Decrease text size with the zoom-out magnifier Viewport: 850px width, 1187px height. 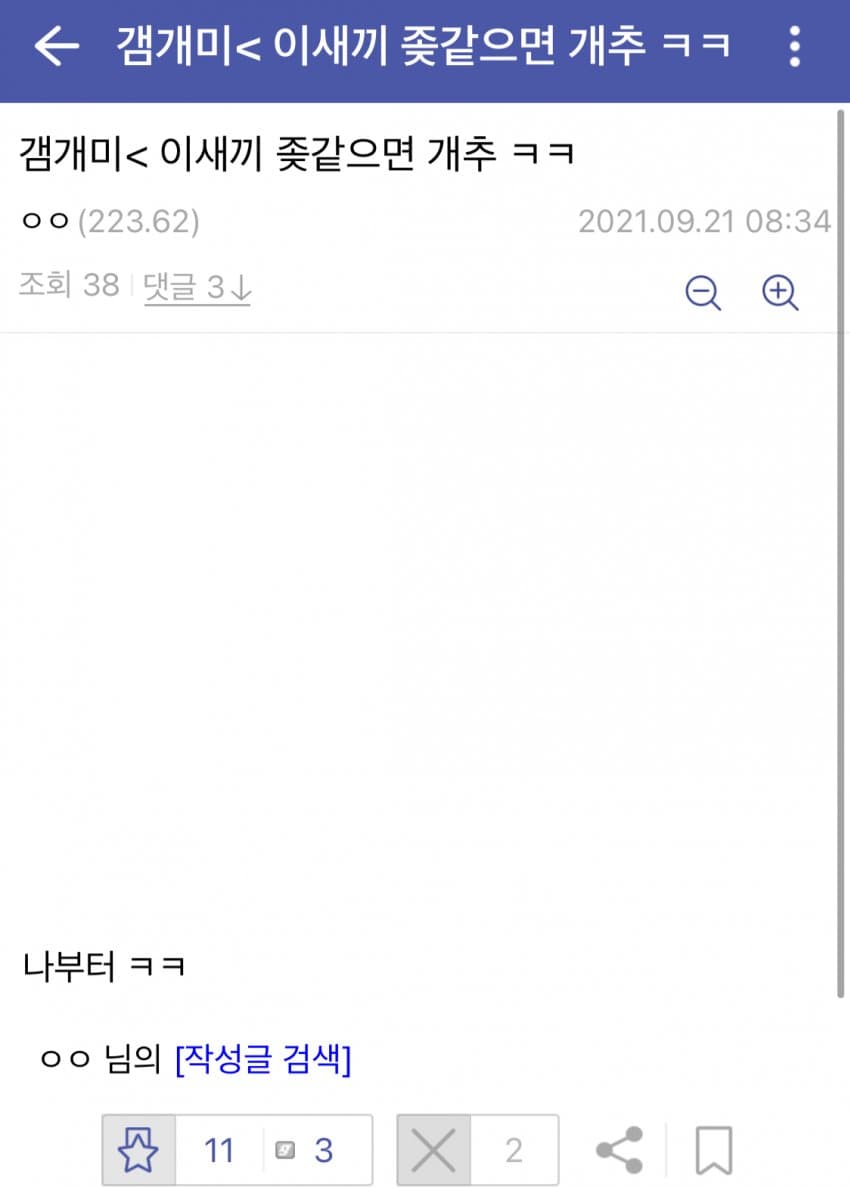(703, 292)
